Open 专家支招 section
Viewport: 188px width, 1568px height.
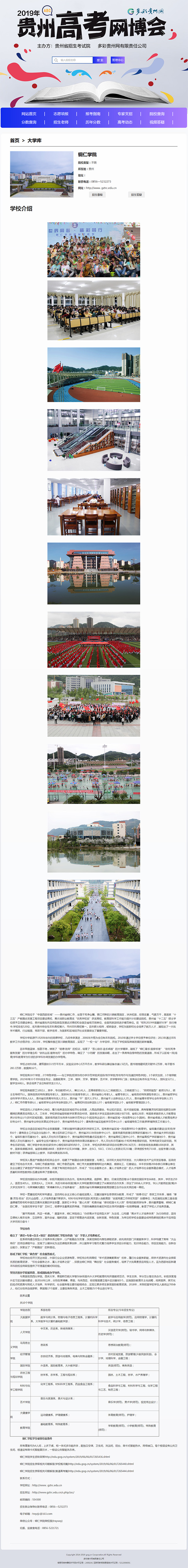click(x=125, y=114)
